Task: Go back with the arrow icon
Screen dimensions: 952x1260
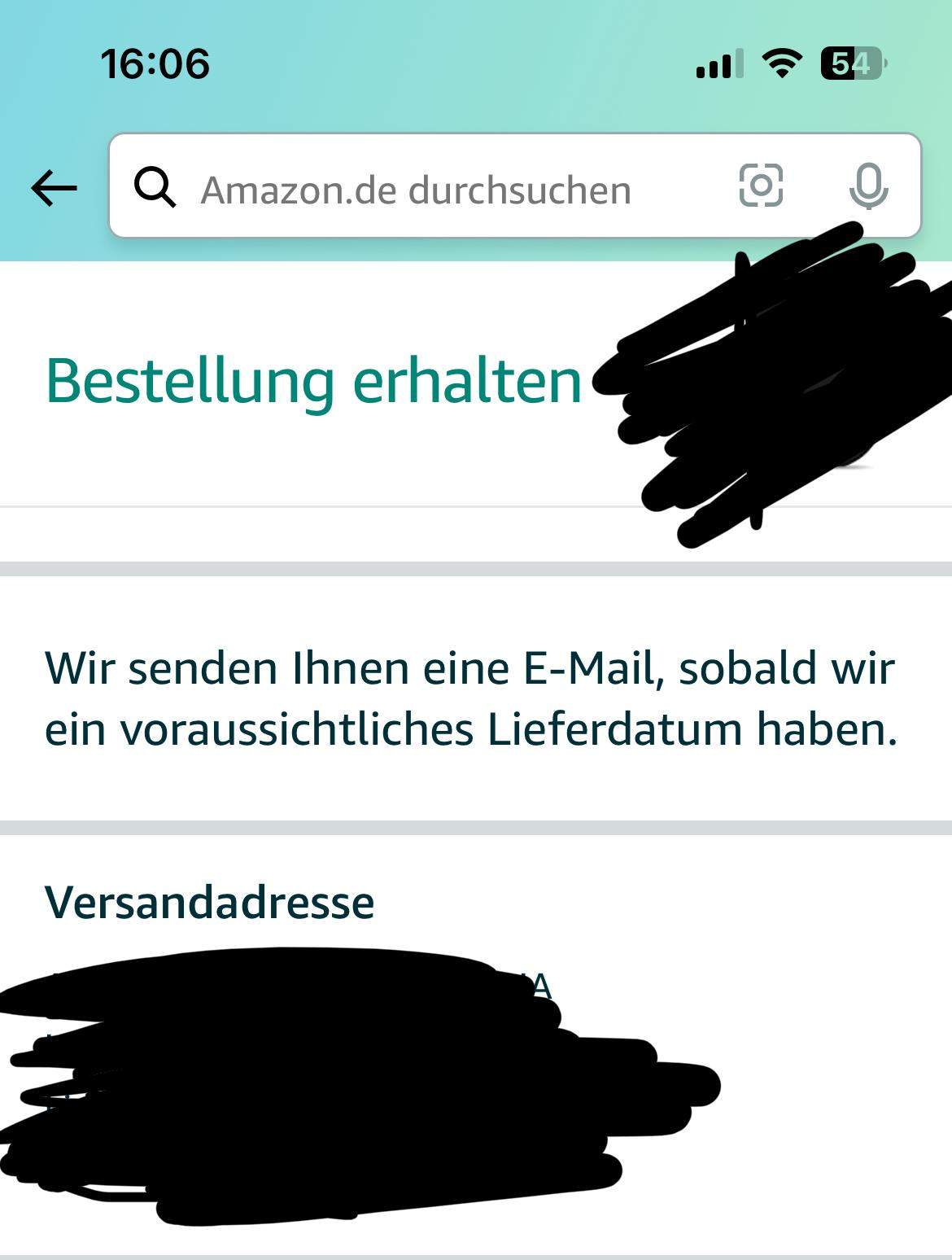Action: pos(54,188)
